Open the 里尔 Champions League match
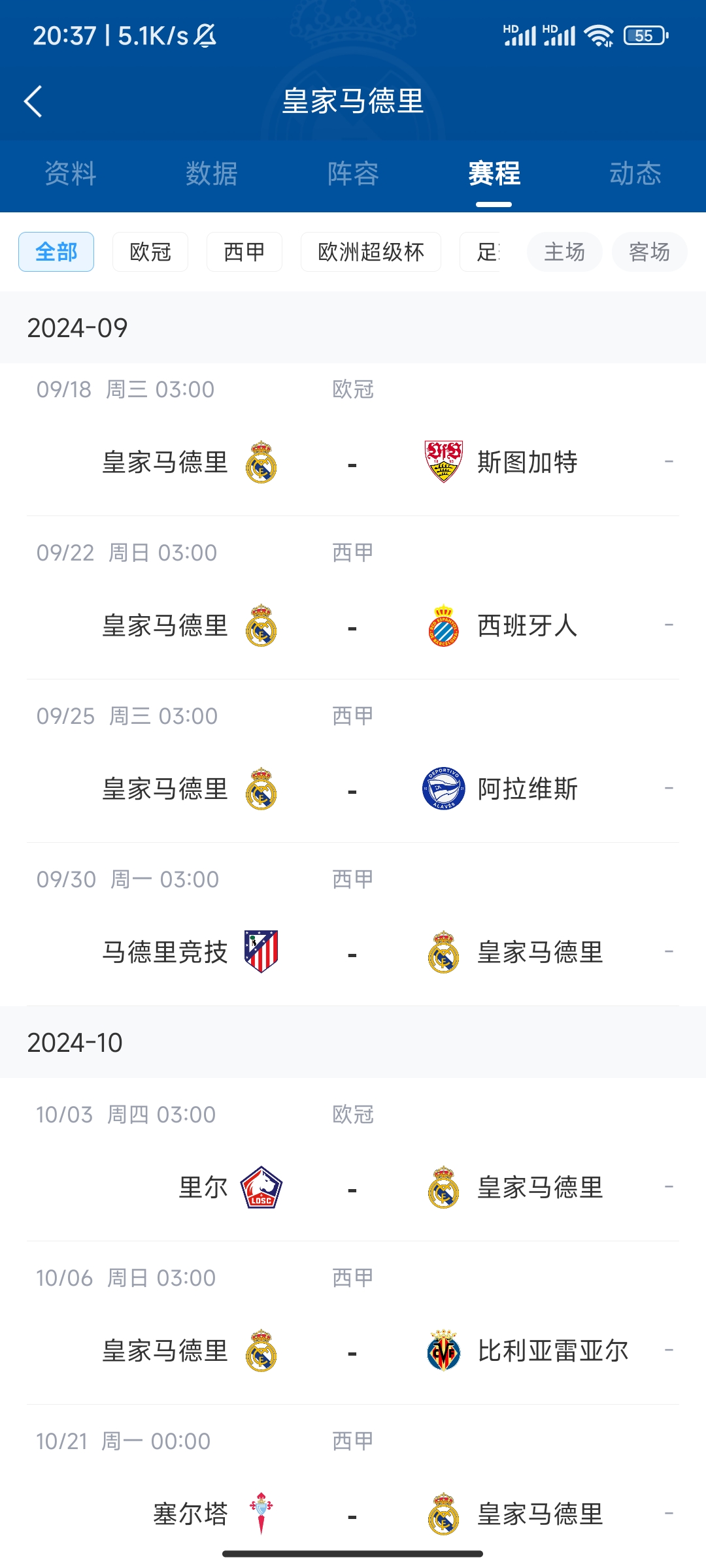Screen dimensions: 706x1568 pos(353,1160)
